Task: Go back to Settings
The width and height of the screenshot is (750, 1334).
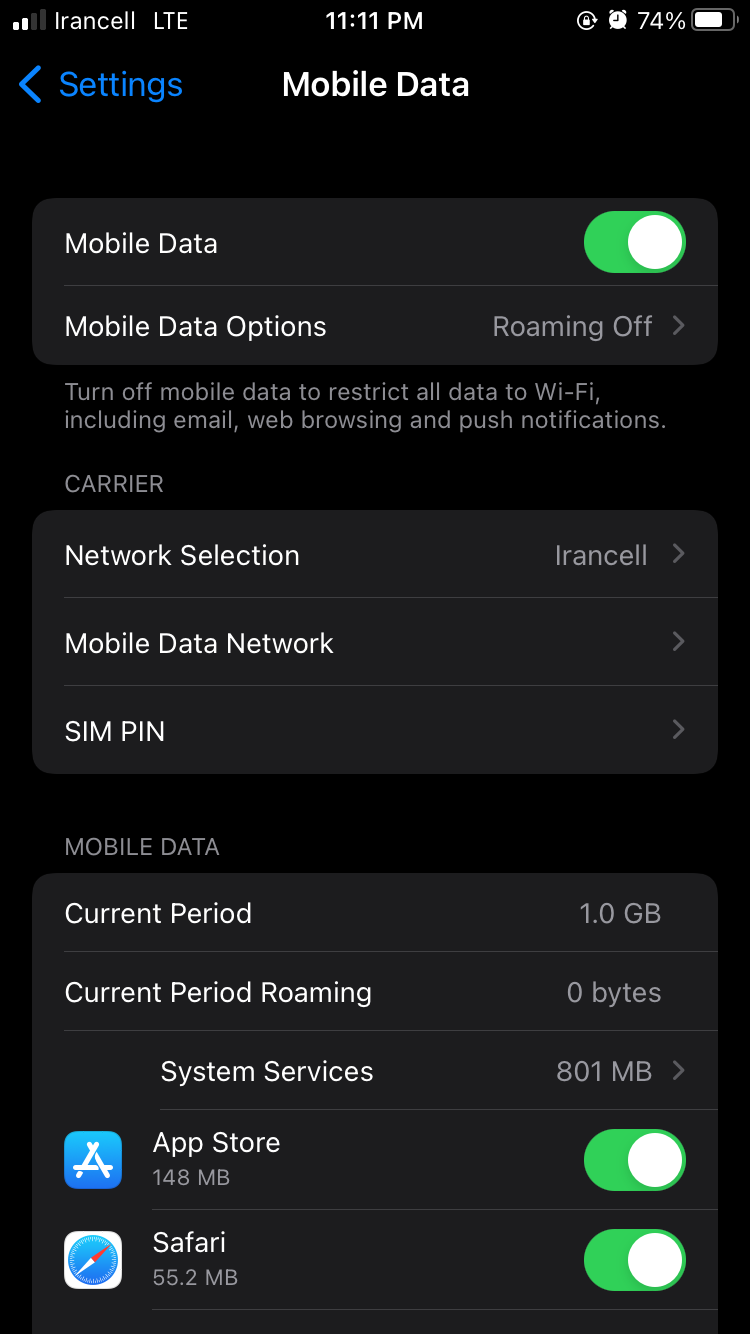Action: tap(101, 85)
